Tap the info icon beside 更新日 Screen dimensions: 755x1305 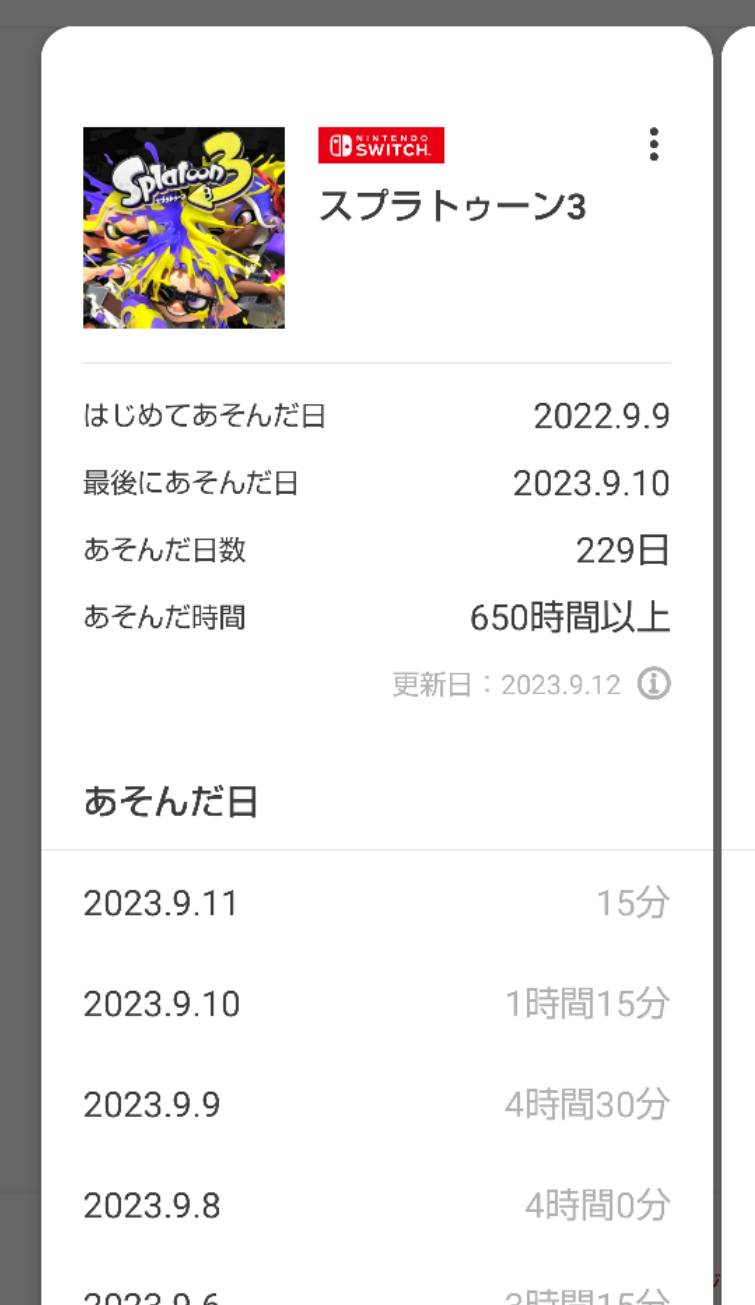654,684
